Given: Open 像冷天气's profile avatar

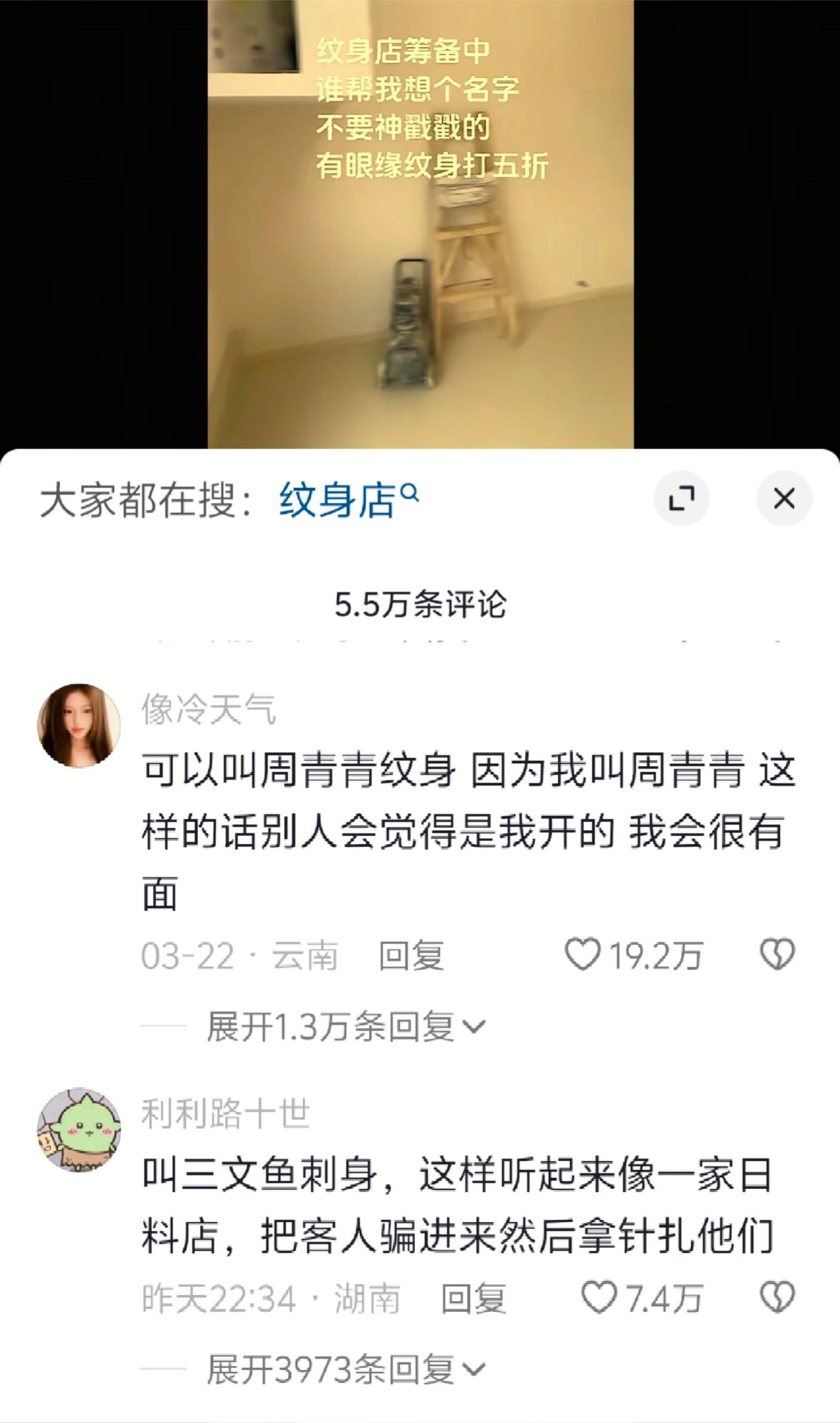Looking at the screenshot, I should point(79,725).
